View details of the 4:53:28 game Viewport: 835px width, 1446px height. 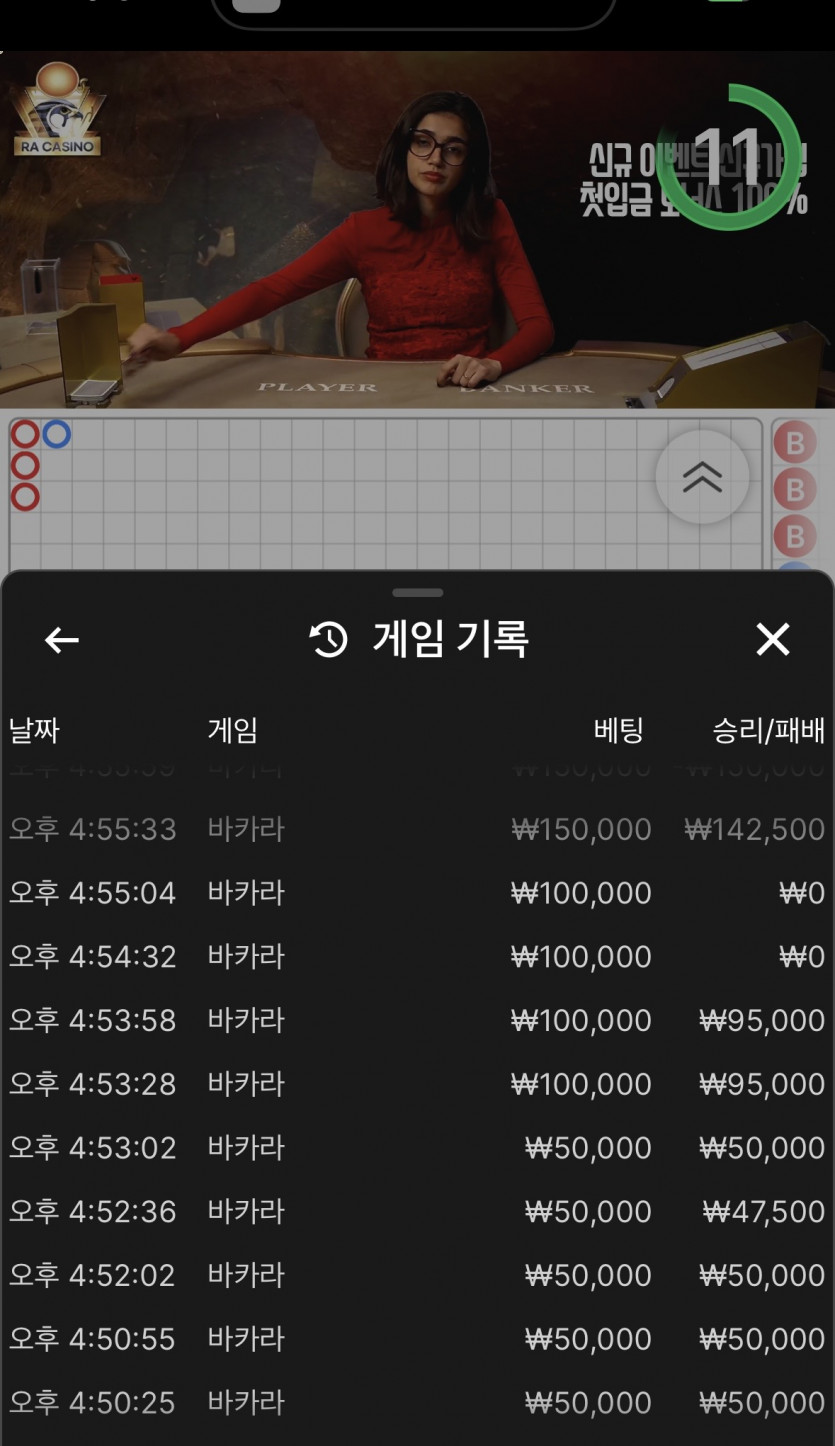click(x=417, y=1084)
